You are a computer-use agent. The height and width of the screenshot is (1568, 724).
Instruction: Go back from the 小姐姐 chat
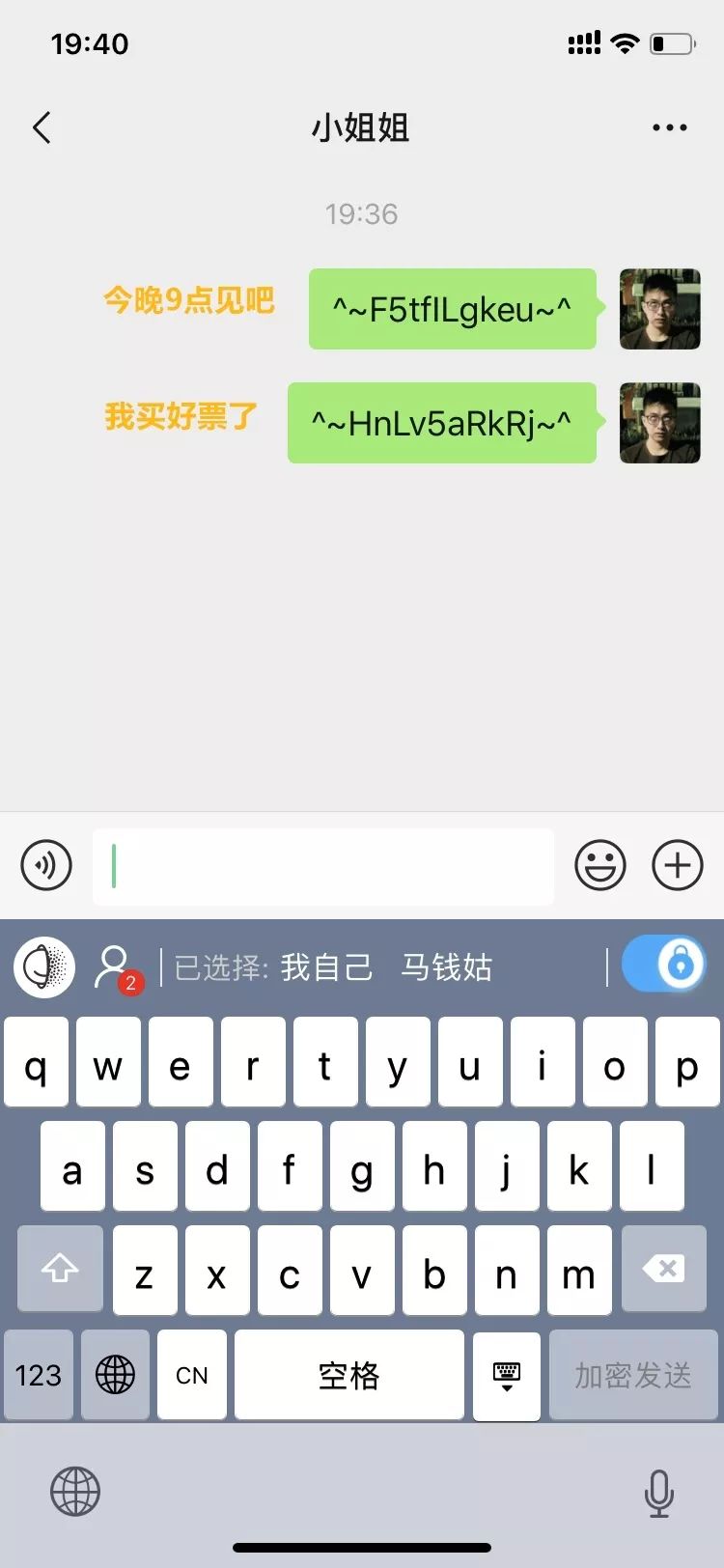(42, 127)
